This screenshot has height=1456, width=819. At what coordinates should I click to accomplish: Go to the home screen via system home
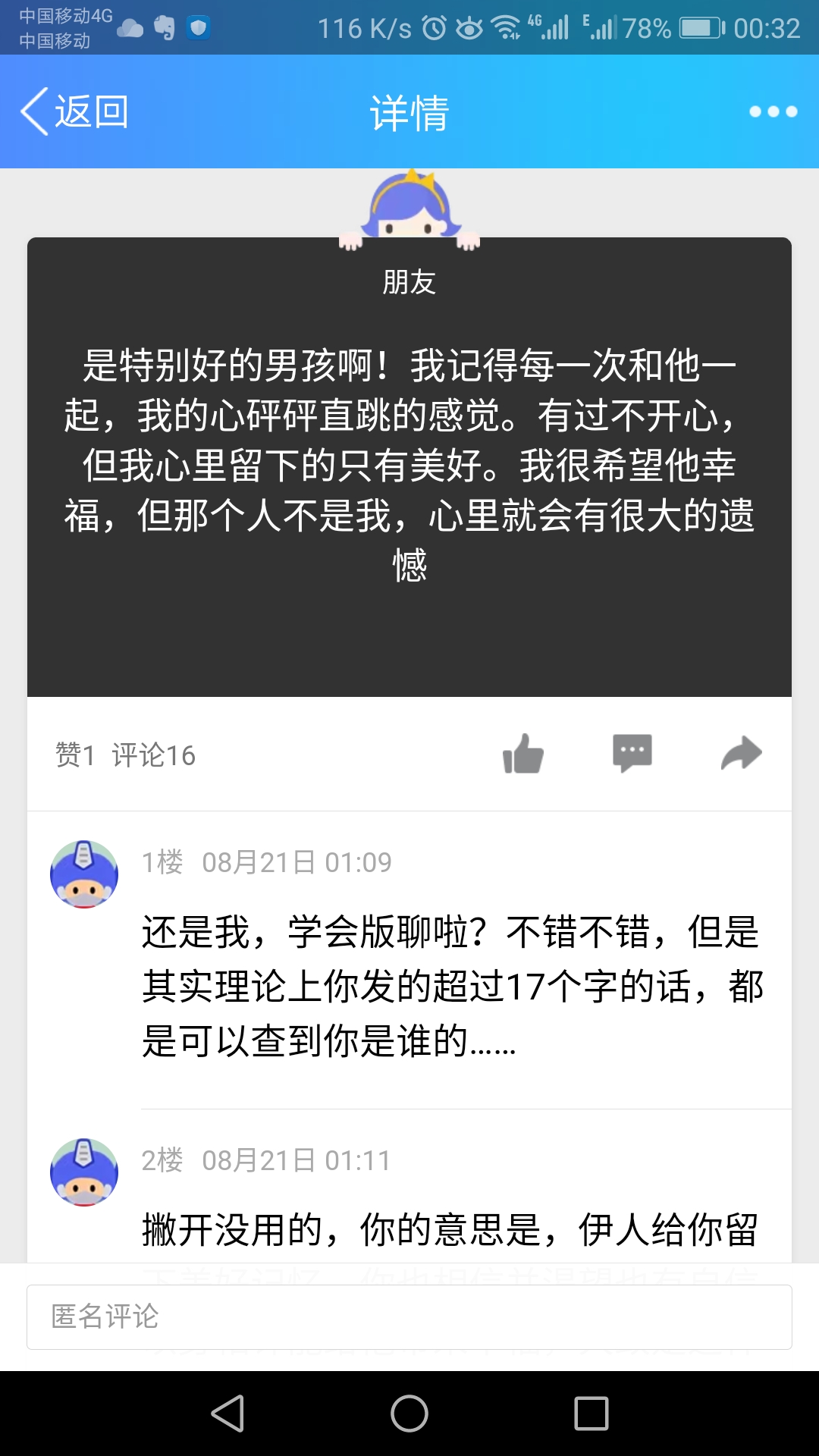(409, 1414)
